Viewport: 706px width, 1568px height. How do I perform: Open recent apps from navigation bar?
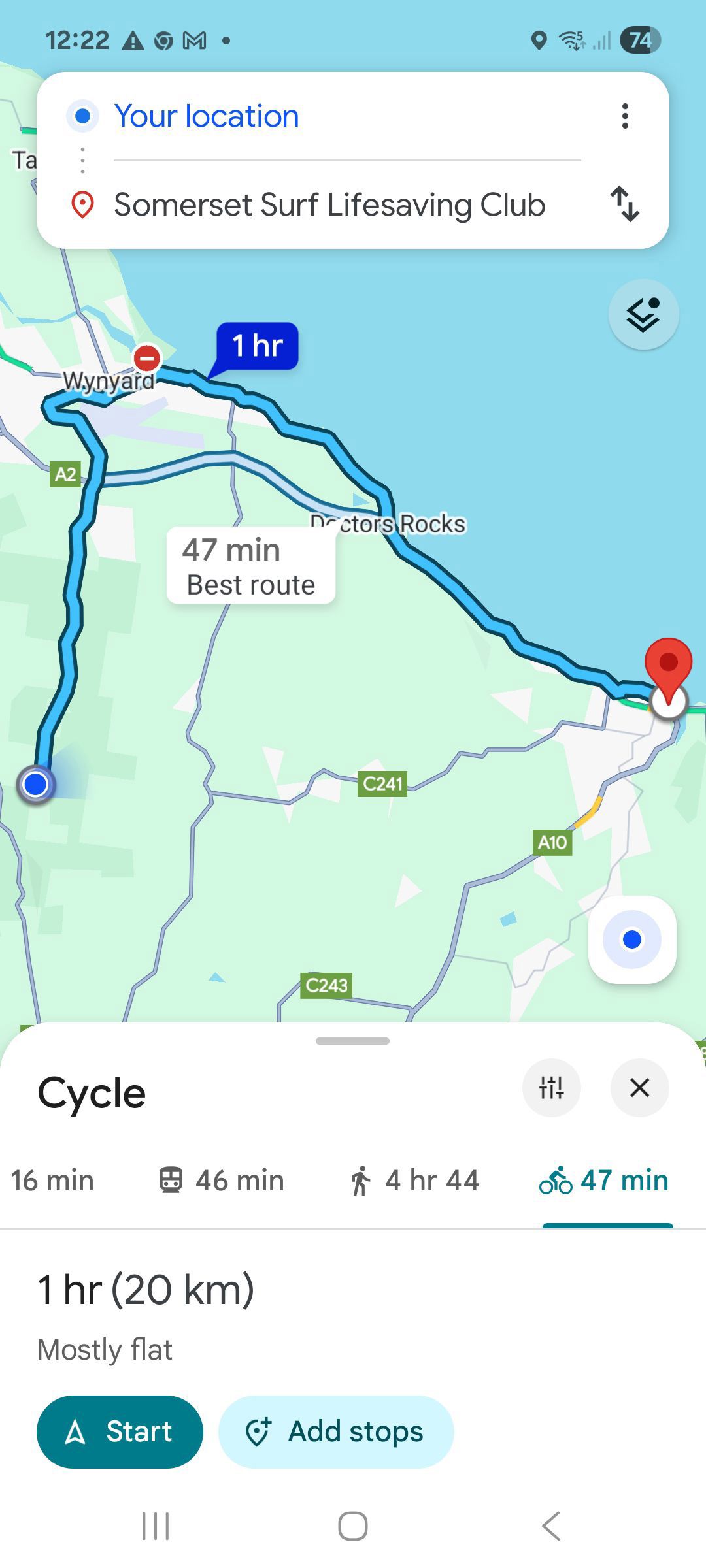pyautogui.click(x=156, y=1526)
